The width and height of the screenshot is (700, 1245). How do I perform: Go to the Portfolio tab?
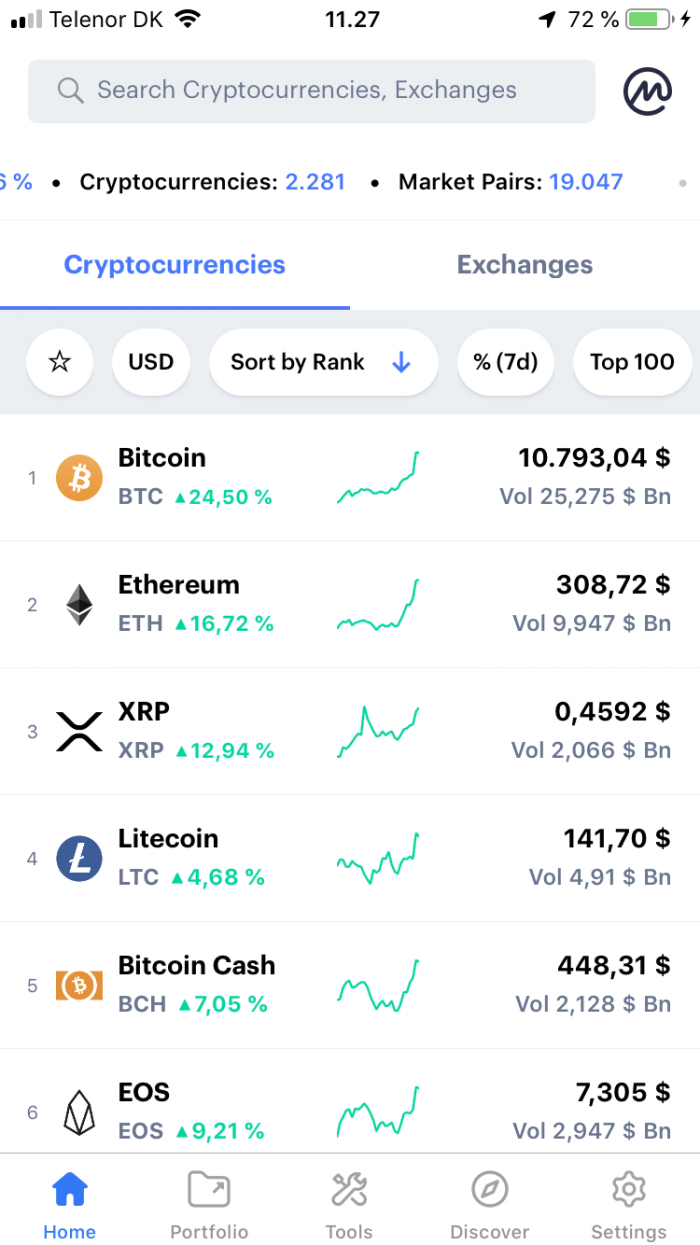[209, 1205]
